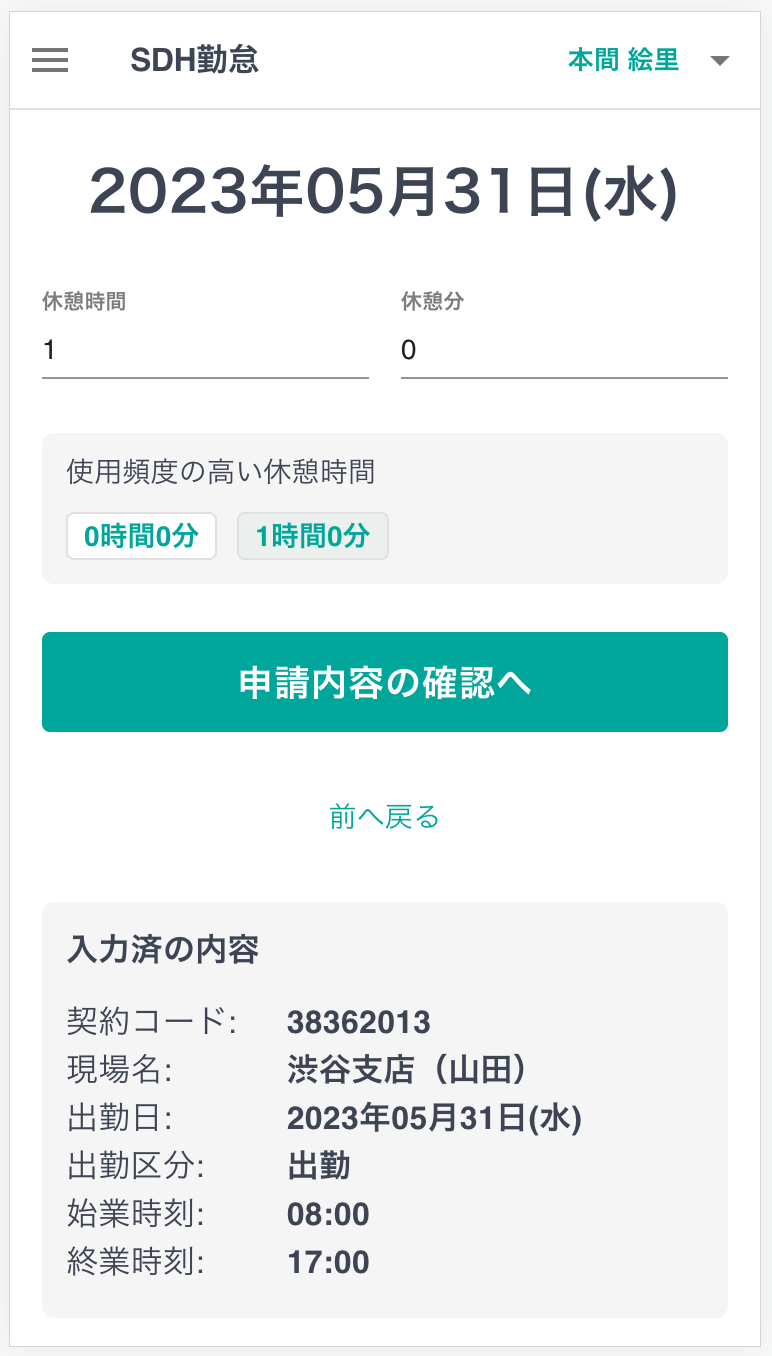Click the 前へ戻る back link

click(385, 817)
